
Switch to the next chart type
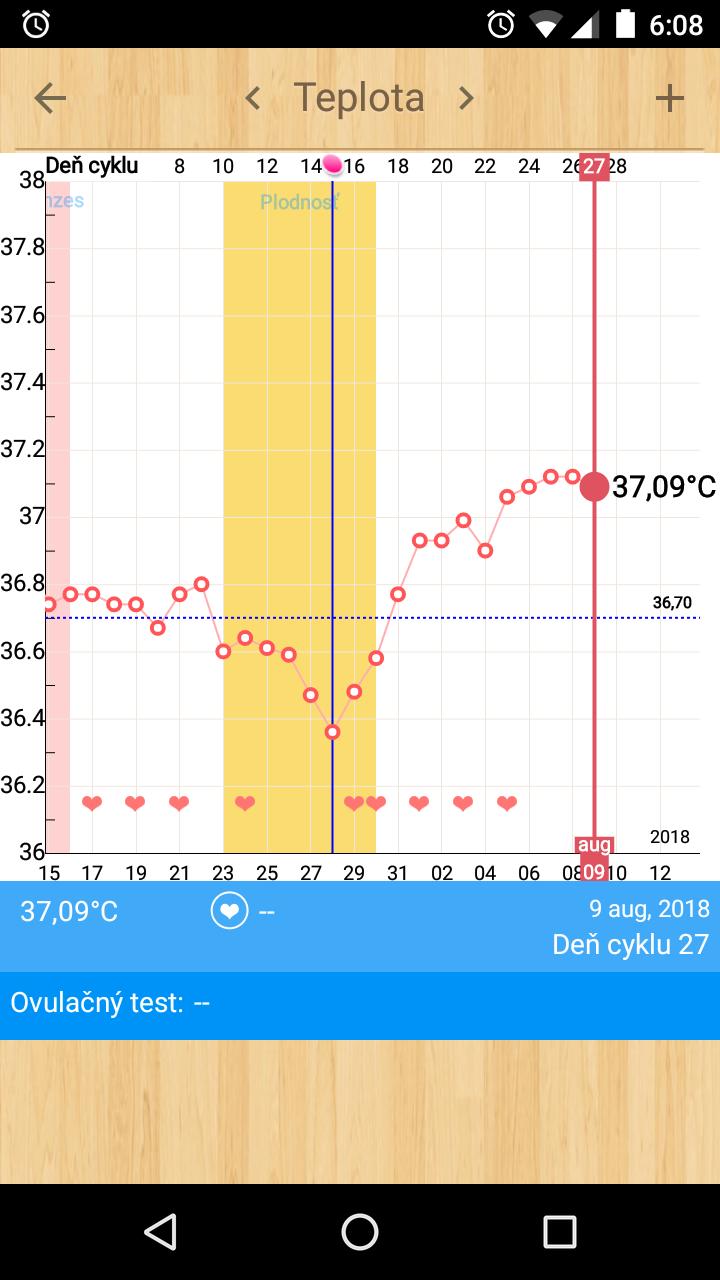pos(466,98)
